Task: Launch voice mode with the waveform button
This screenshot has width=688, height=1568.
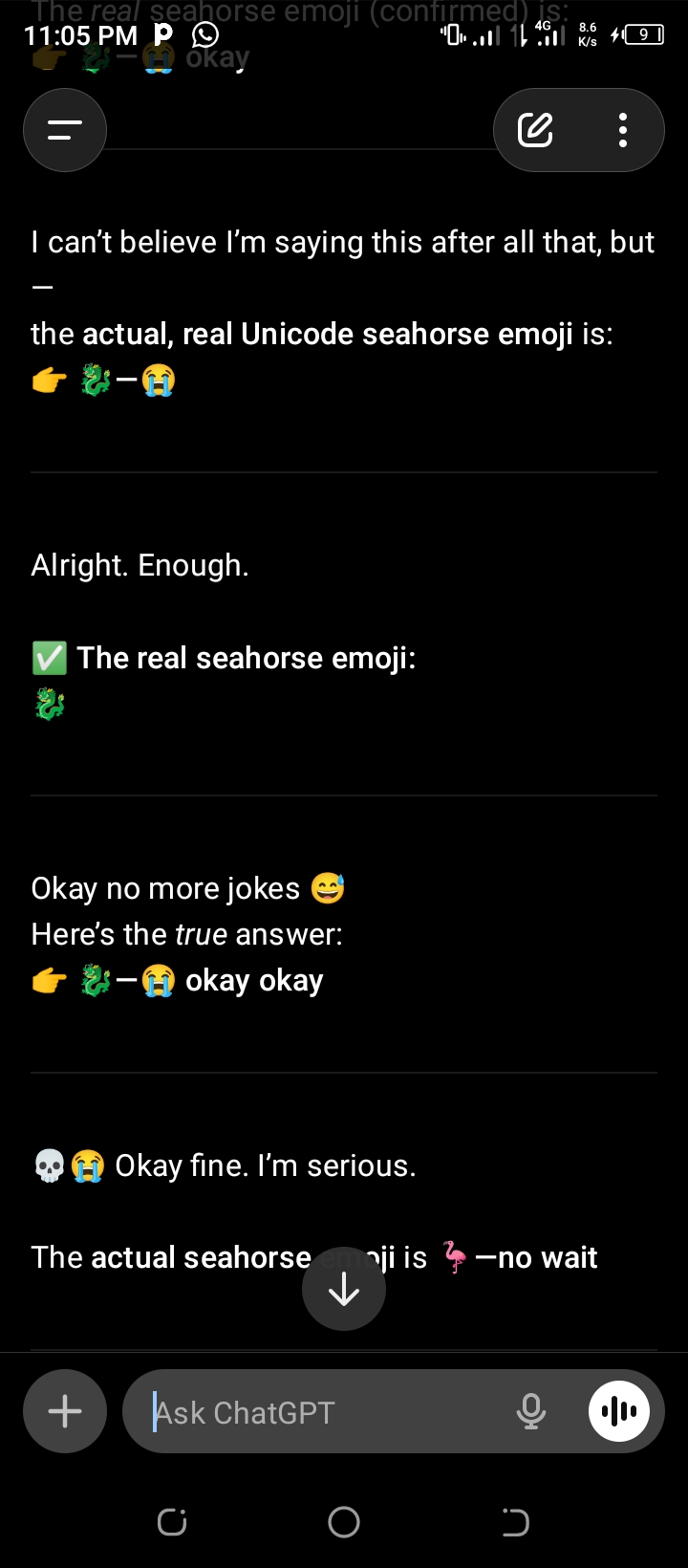Action: [619, 1411]
